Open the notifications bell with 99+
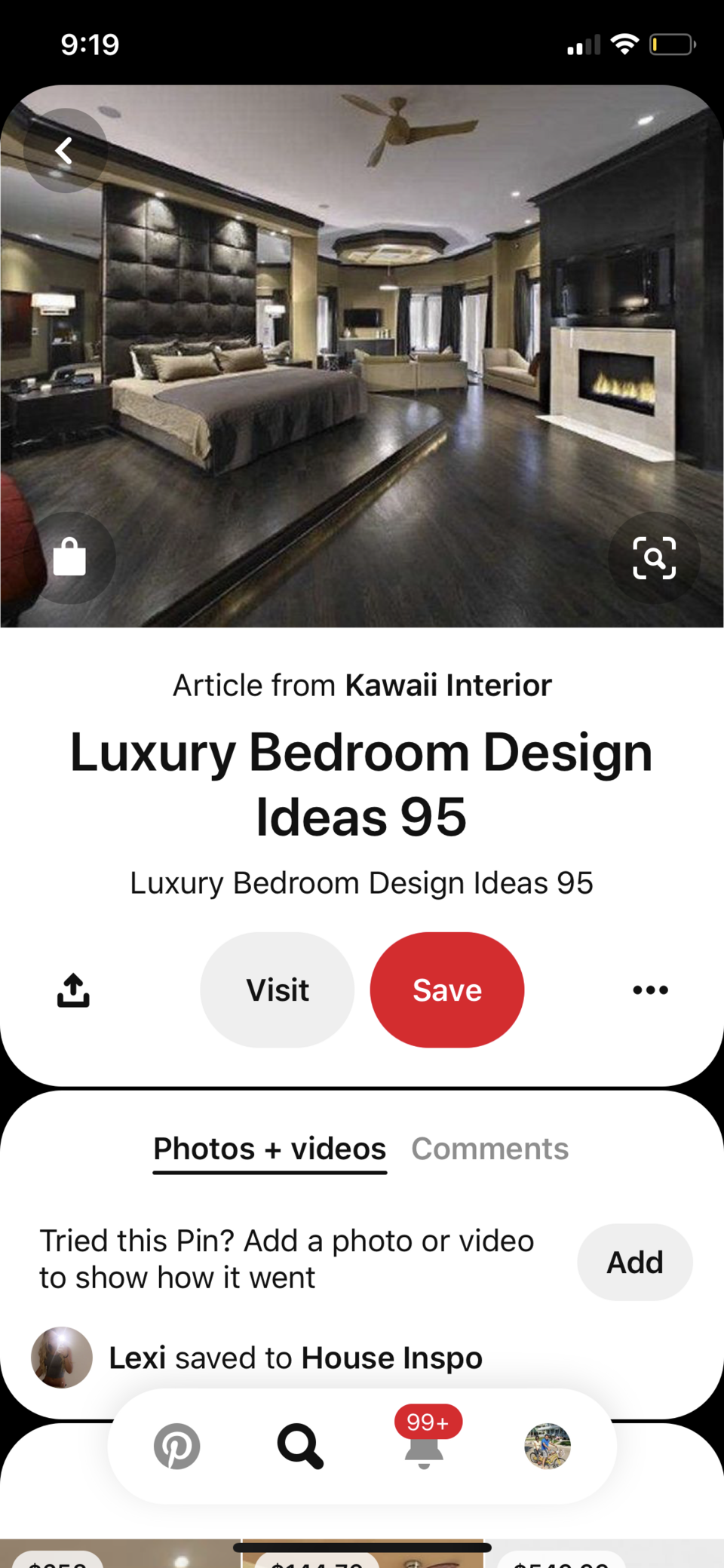Viewport: 724px width, 1568px height. 424,1446
